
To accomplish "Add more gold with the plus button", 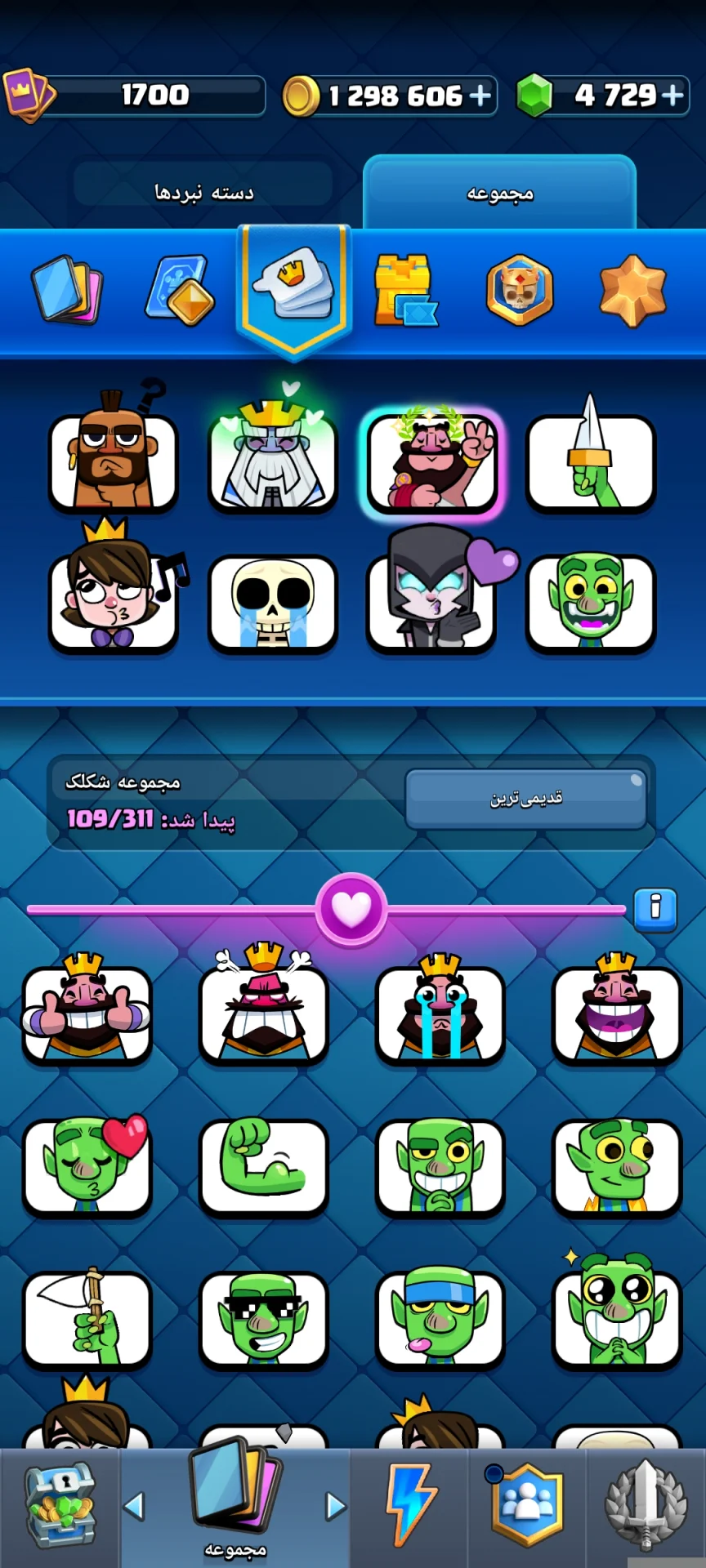I will pos(480,96).
